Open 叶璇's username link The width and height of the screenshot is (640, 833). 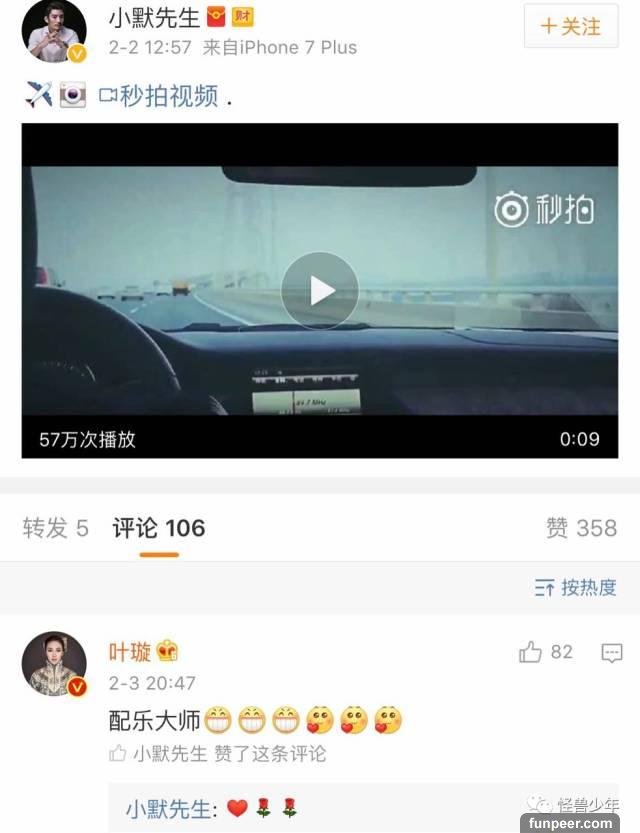click(130, 652)
